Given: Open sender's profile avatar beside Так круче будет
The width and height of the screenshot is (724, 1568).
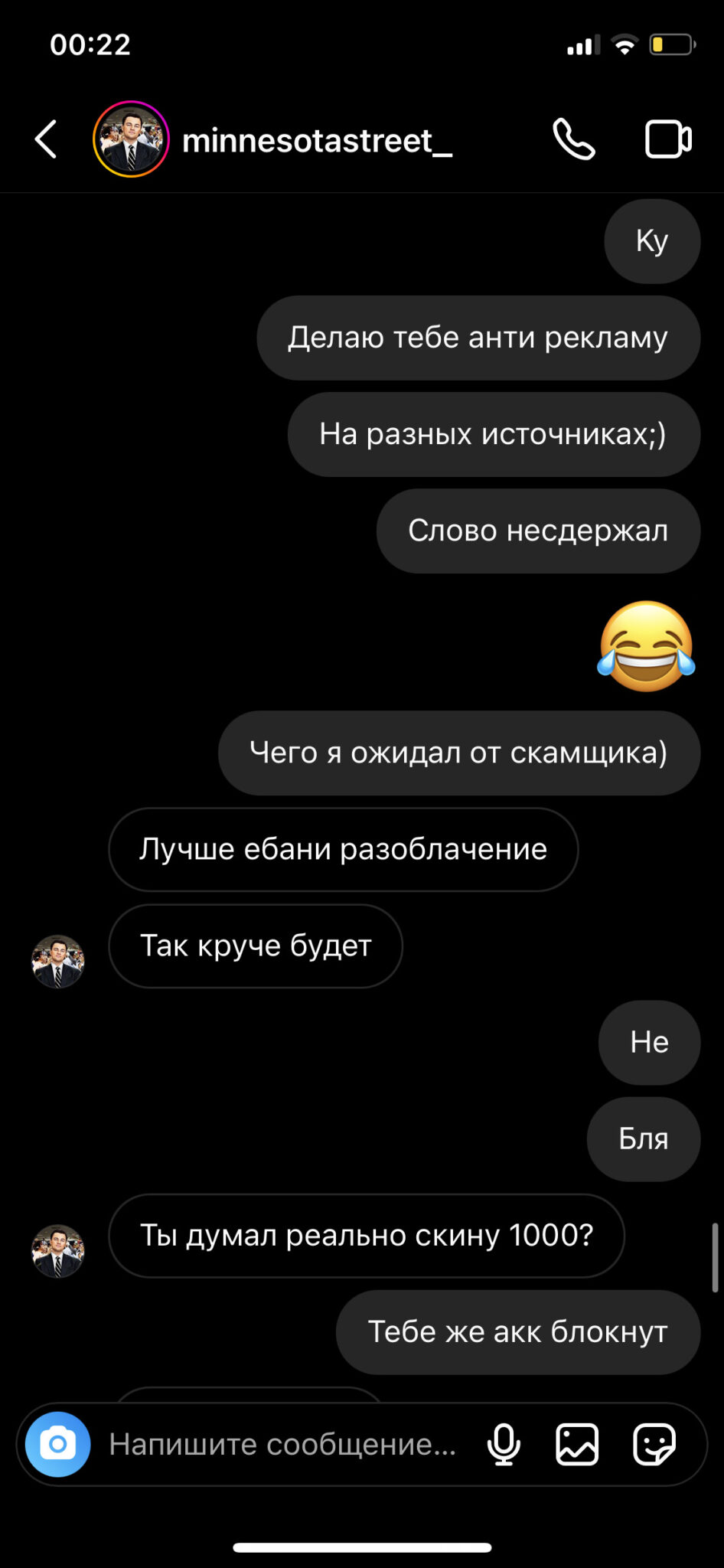Looking at the screenshot, I should click(x=57, y=962).
